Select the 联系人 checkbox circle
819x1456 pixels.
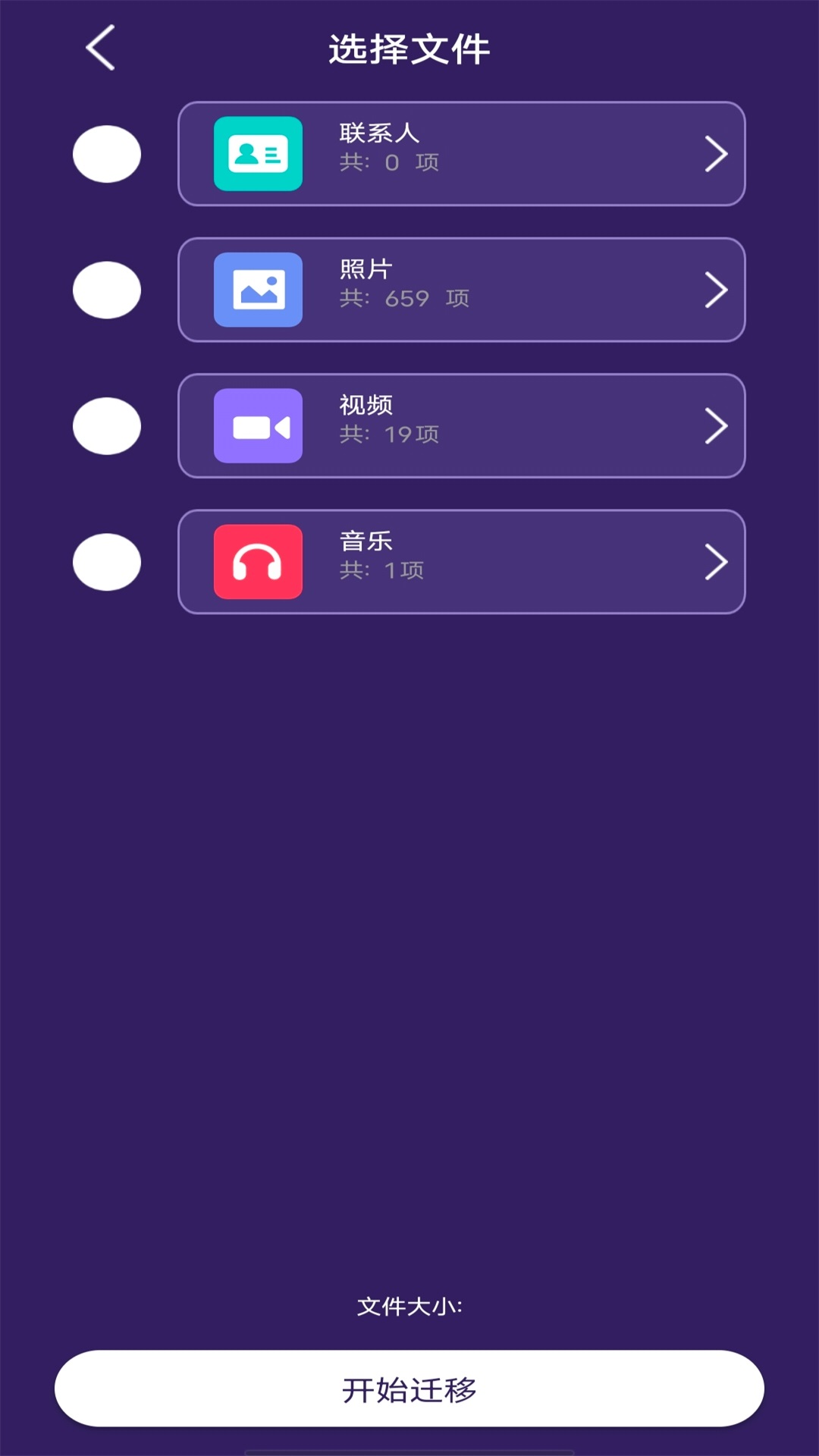coord(106,154)
